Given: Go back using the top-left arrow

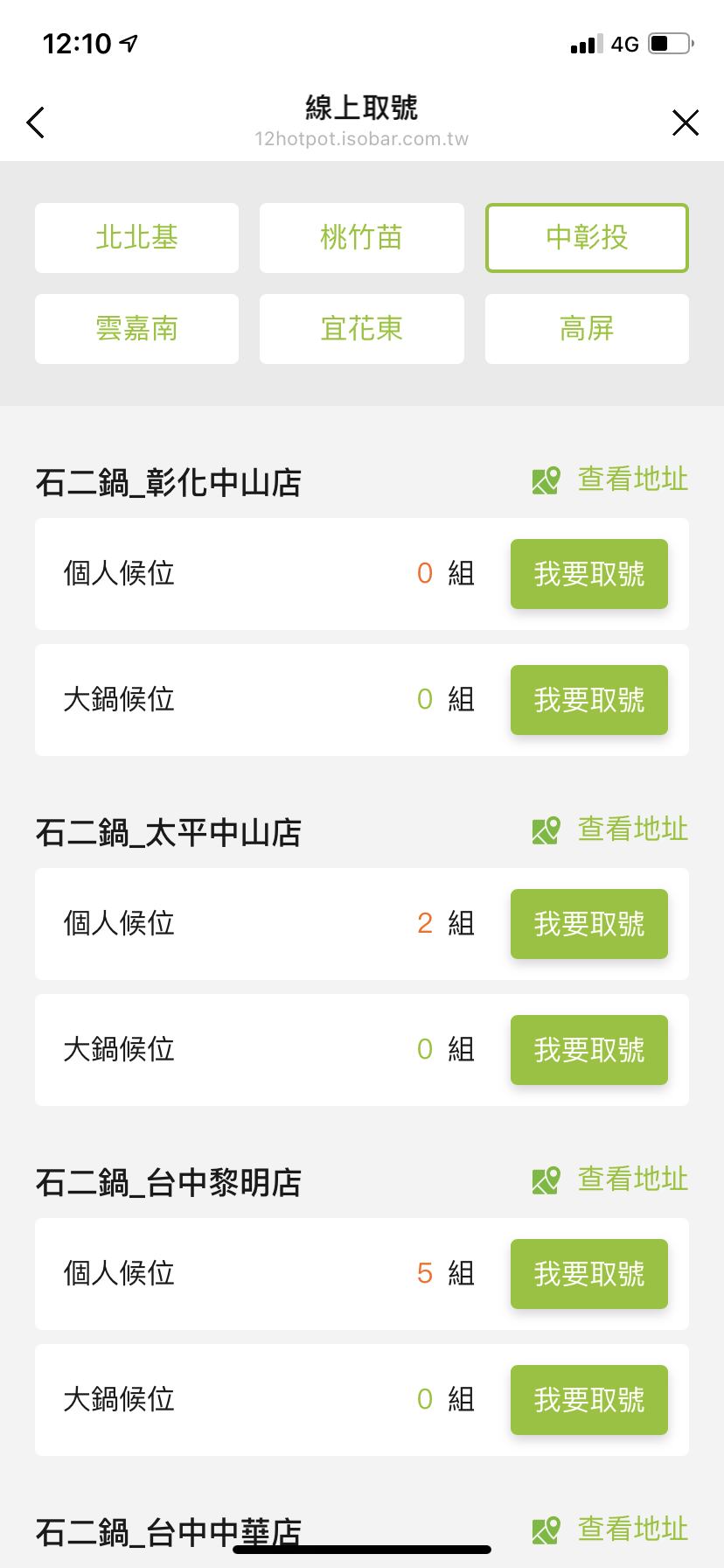Looking at the screenshot, I should point(36,122).
